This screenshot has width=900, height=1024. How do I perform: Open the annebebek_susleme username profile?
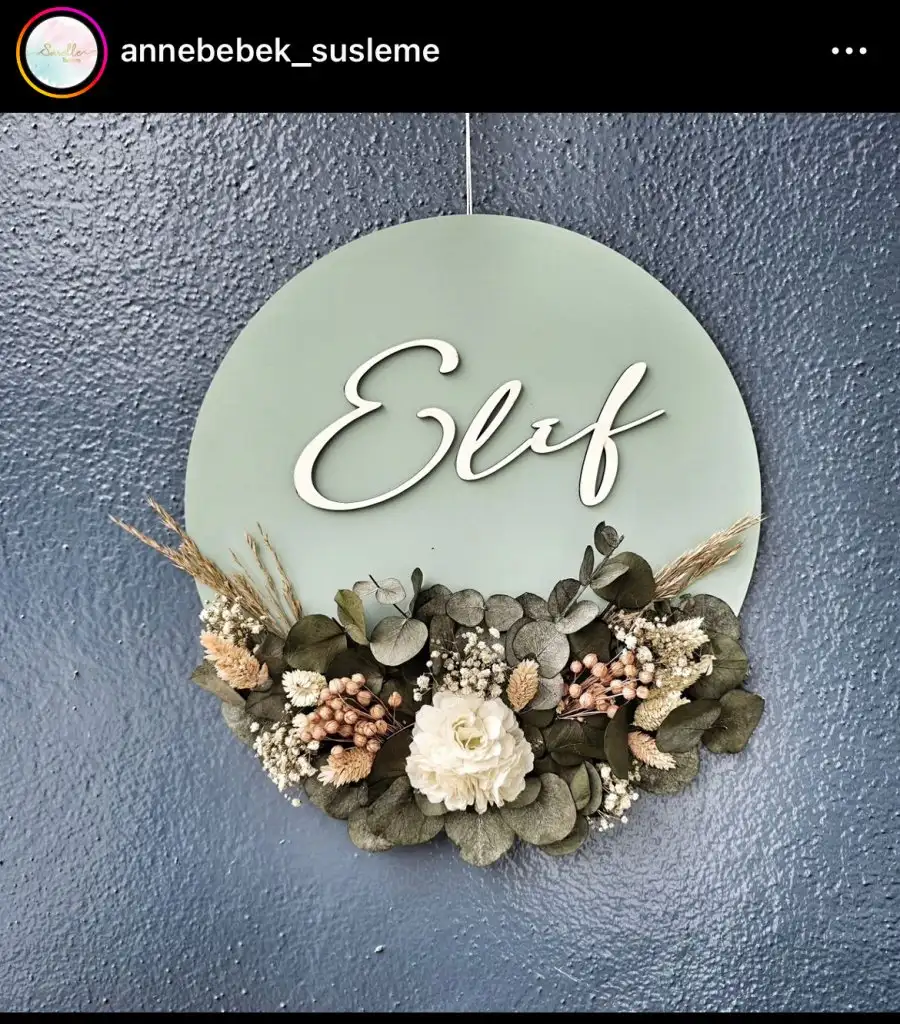pos(279,51)
